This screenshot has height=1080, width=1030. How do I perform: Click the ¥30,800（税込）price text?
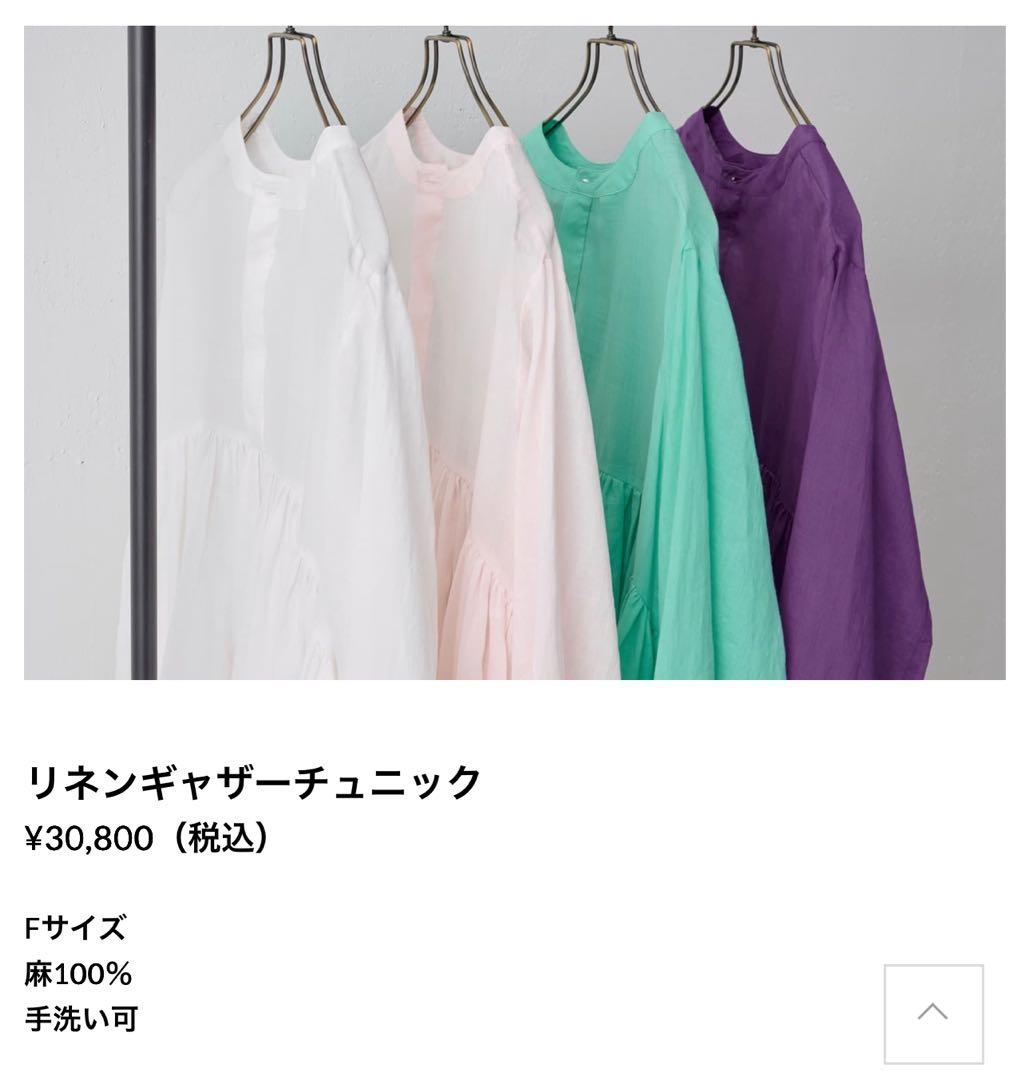(148, 838)
